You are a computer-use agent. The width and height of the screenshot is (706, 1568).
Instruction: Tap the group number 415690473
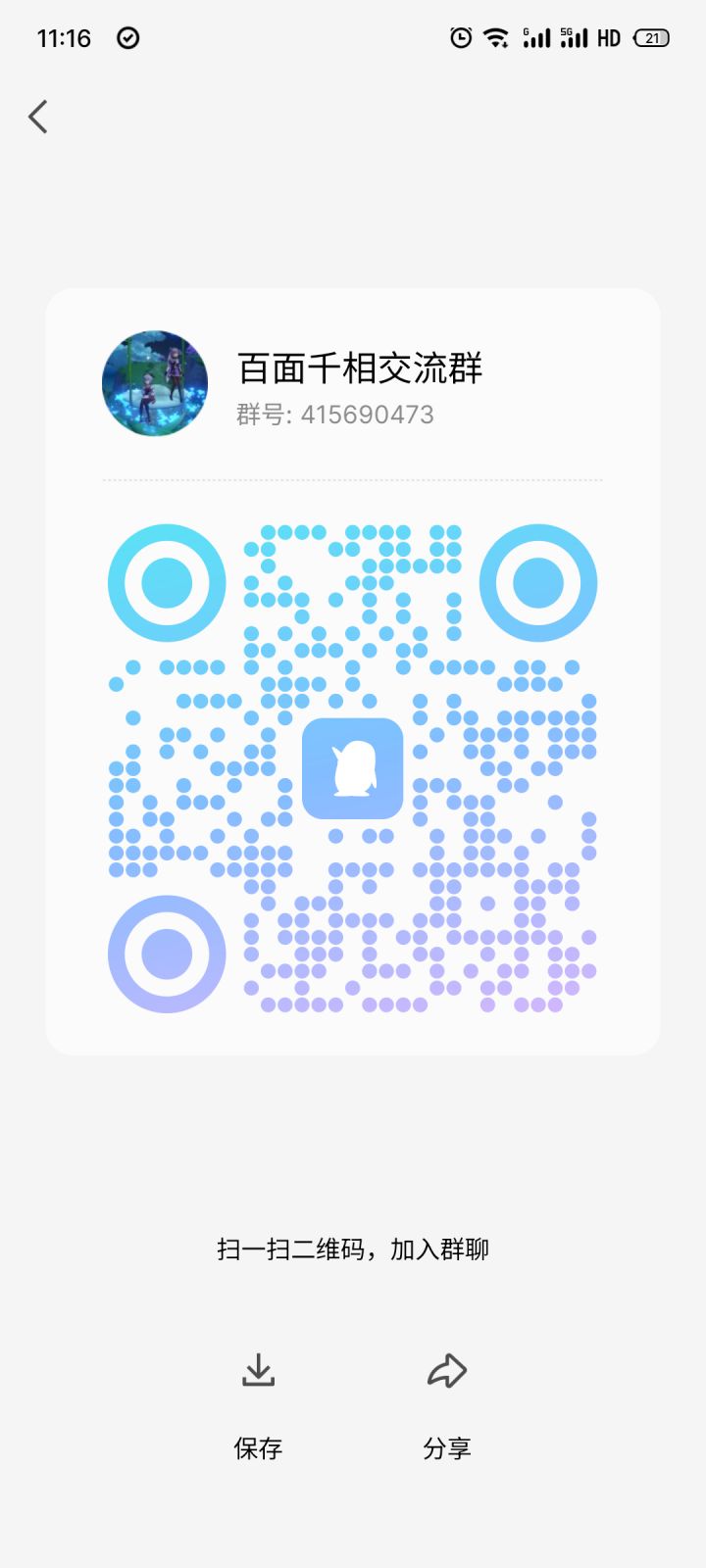coord(332,414)
